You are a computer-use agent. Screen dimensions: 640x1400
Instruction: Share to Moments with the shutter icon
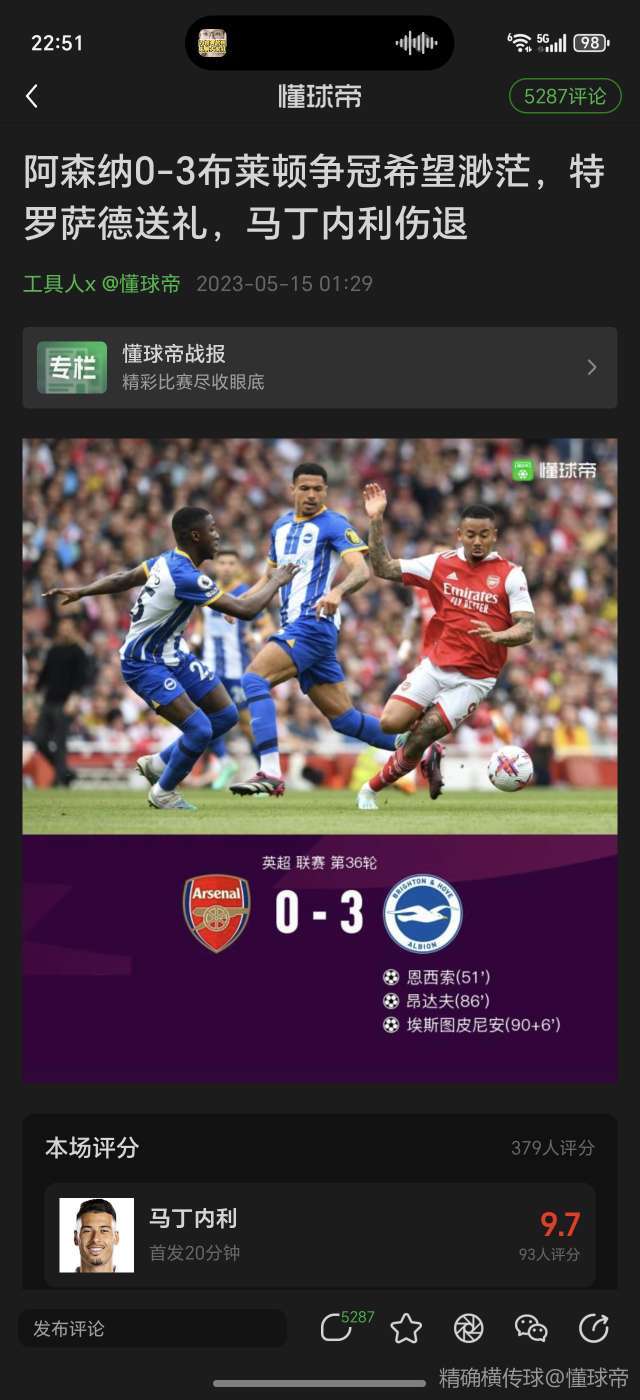468,1328
